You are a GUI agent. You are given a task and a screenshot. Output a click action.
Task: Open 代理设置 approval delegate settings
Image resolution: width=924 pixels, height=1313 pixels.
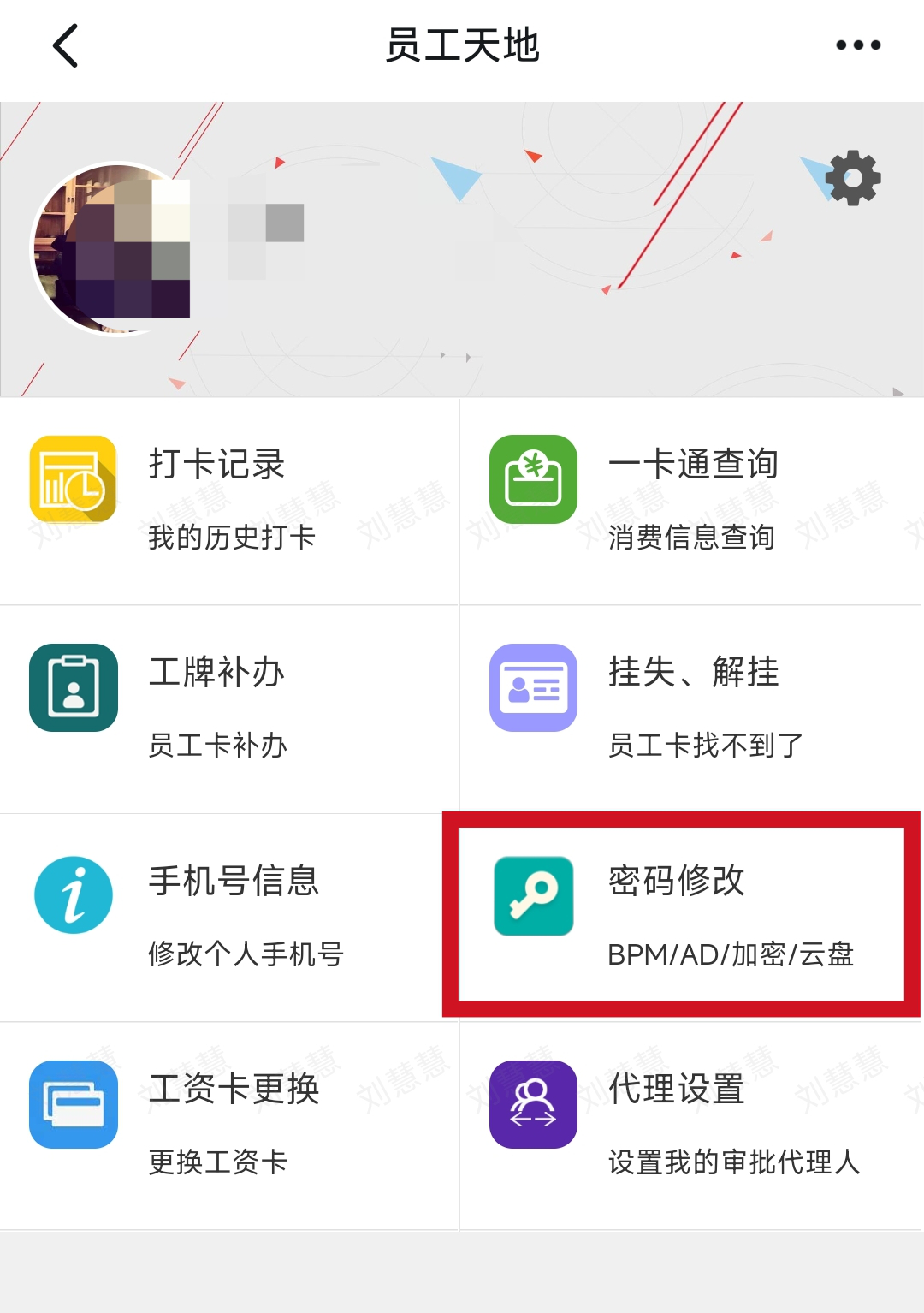690,1125
